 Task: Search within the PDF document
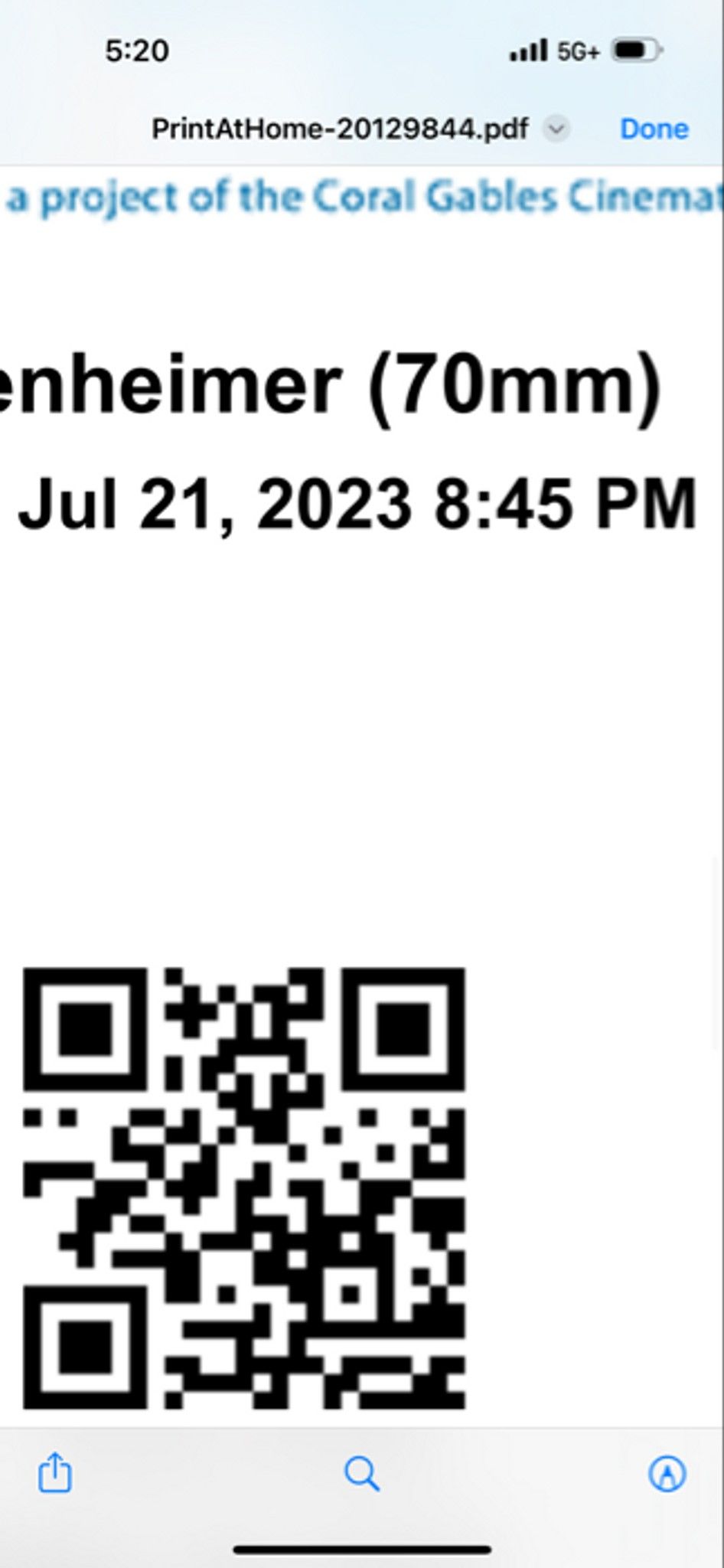[362, 1473]
